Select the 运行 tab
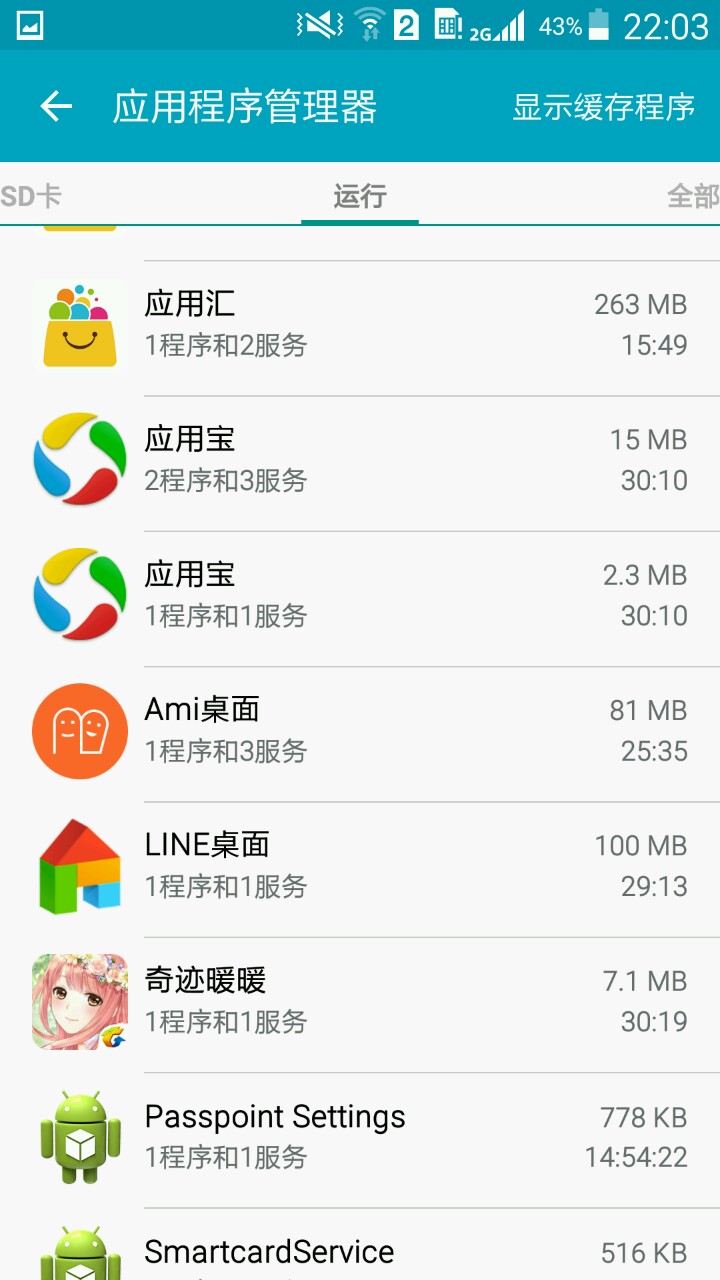 tap(360, 196)
